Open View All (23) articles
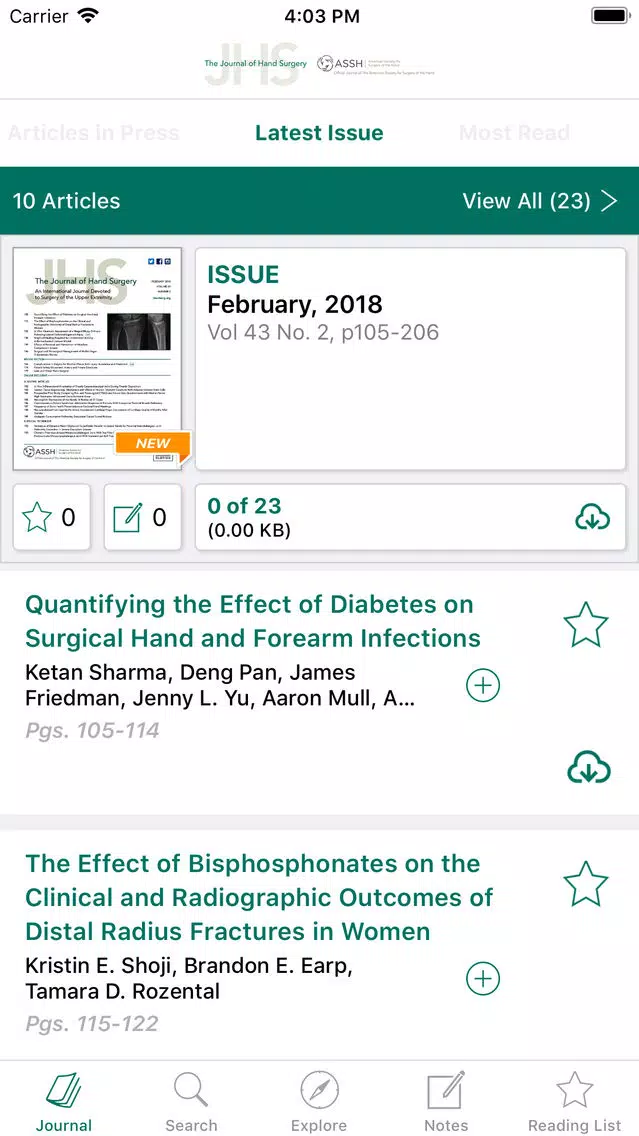Image resolution: width=639 pixels, height=1136 pixels. coord(540,201)
